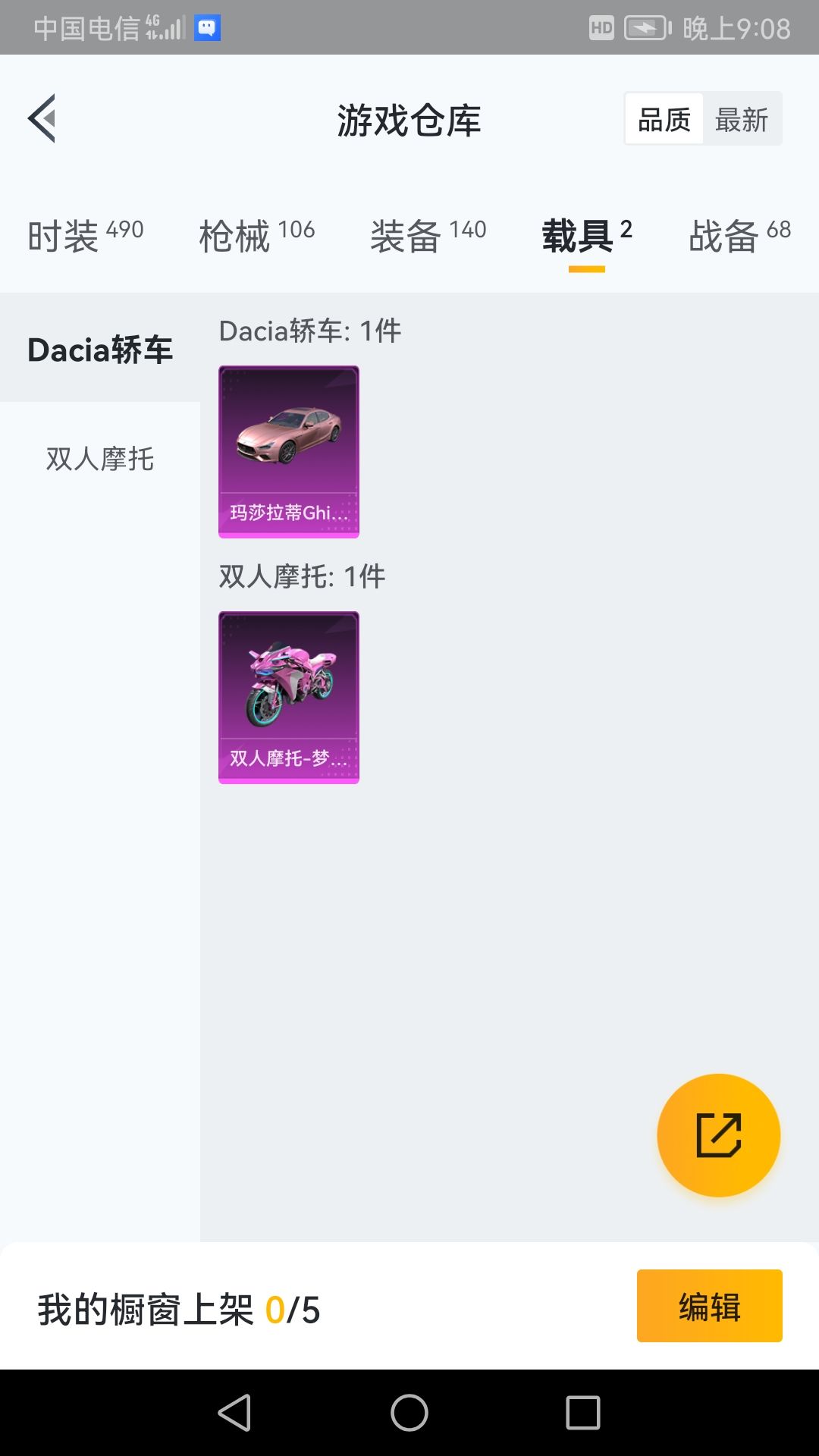This screenshot has width=819, height=1456.
Task: Tap the yellow share floating button
Action: pyautogui.click(x=718, y=1135)
